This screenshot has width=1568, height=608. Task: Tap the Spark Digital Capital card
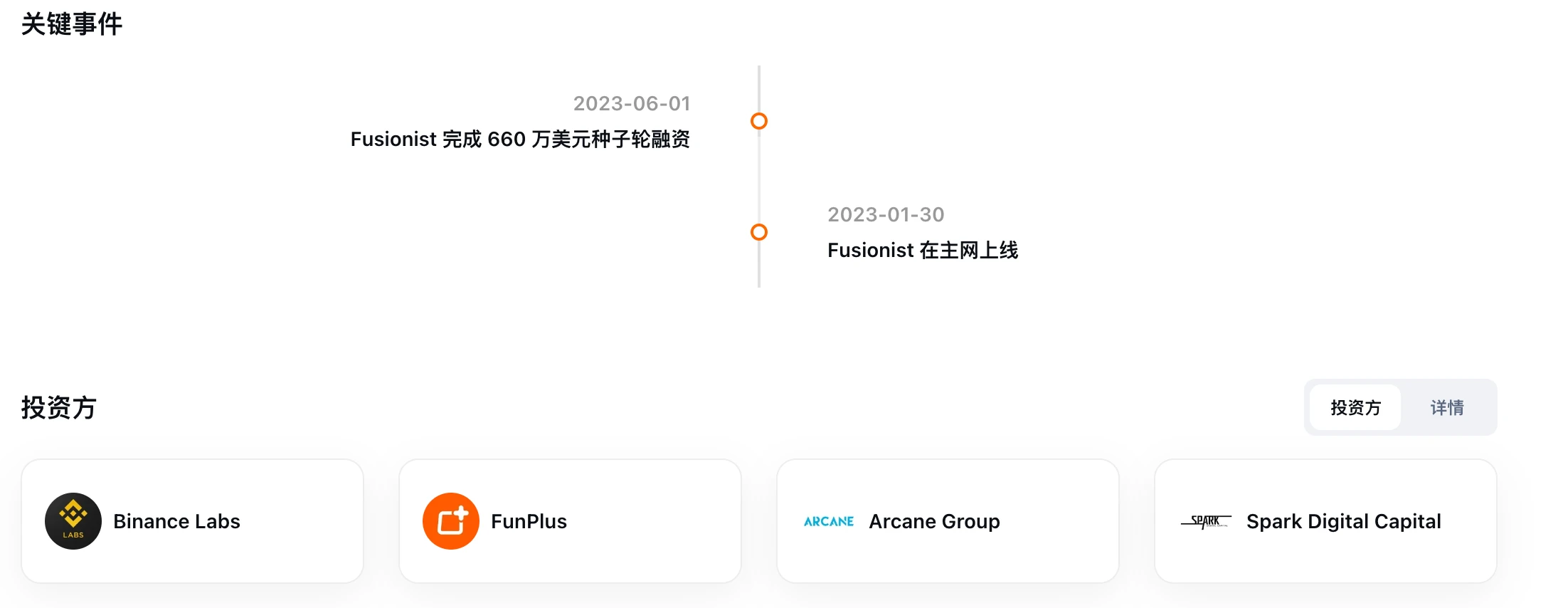pyautogui.click(x=1325, y=521)
